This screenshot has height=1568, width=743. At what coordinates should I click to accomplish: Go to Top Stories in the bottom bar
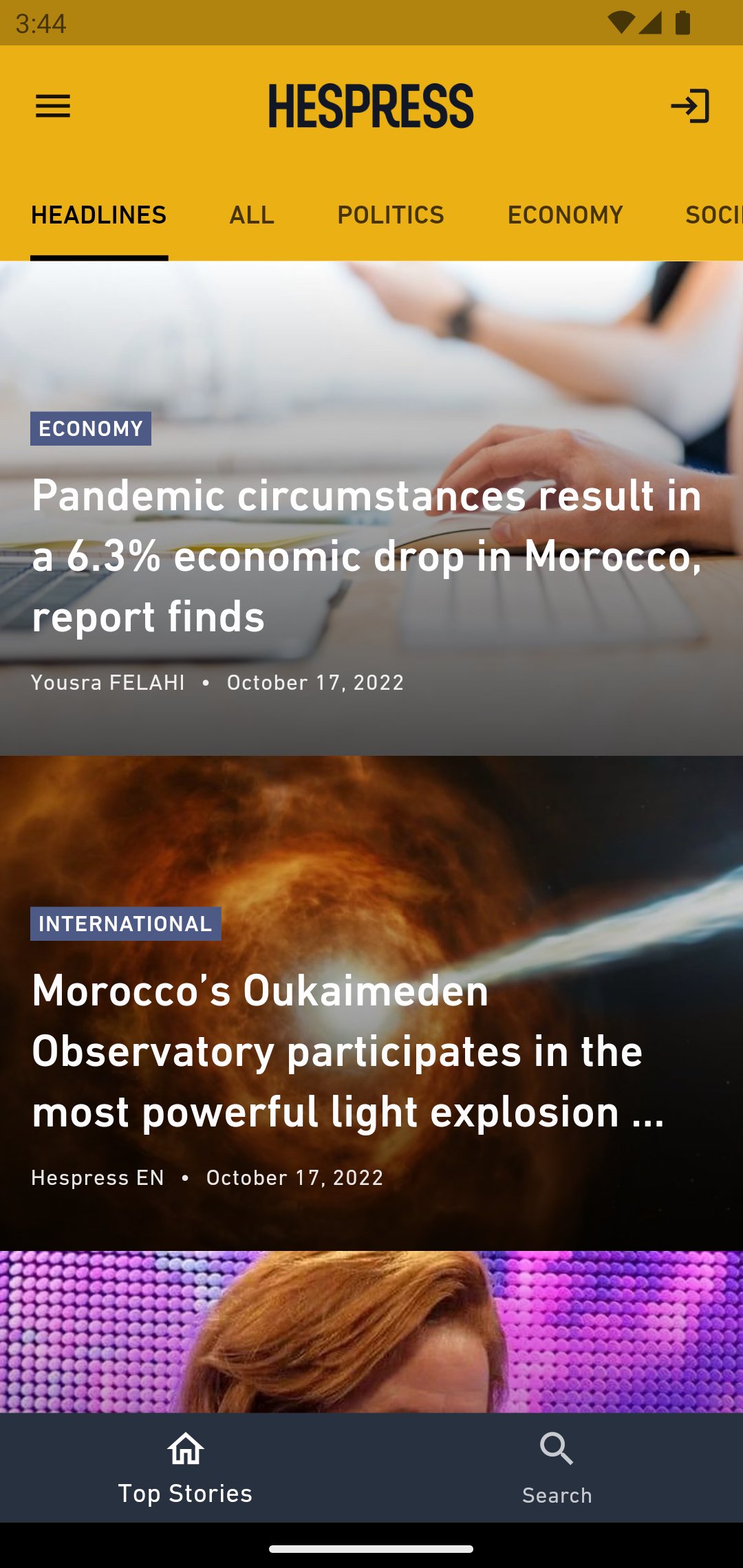pyautogui.click(x=186, y=1468)
